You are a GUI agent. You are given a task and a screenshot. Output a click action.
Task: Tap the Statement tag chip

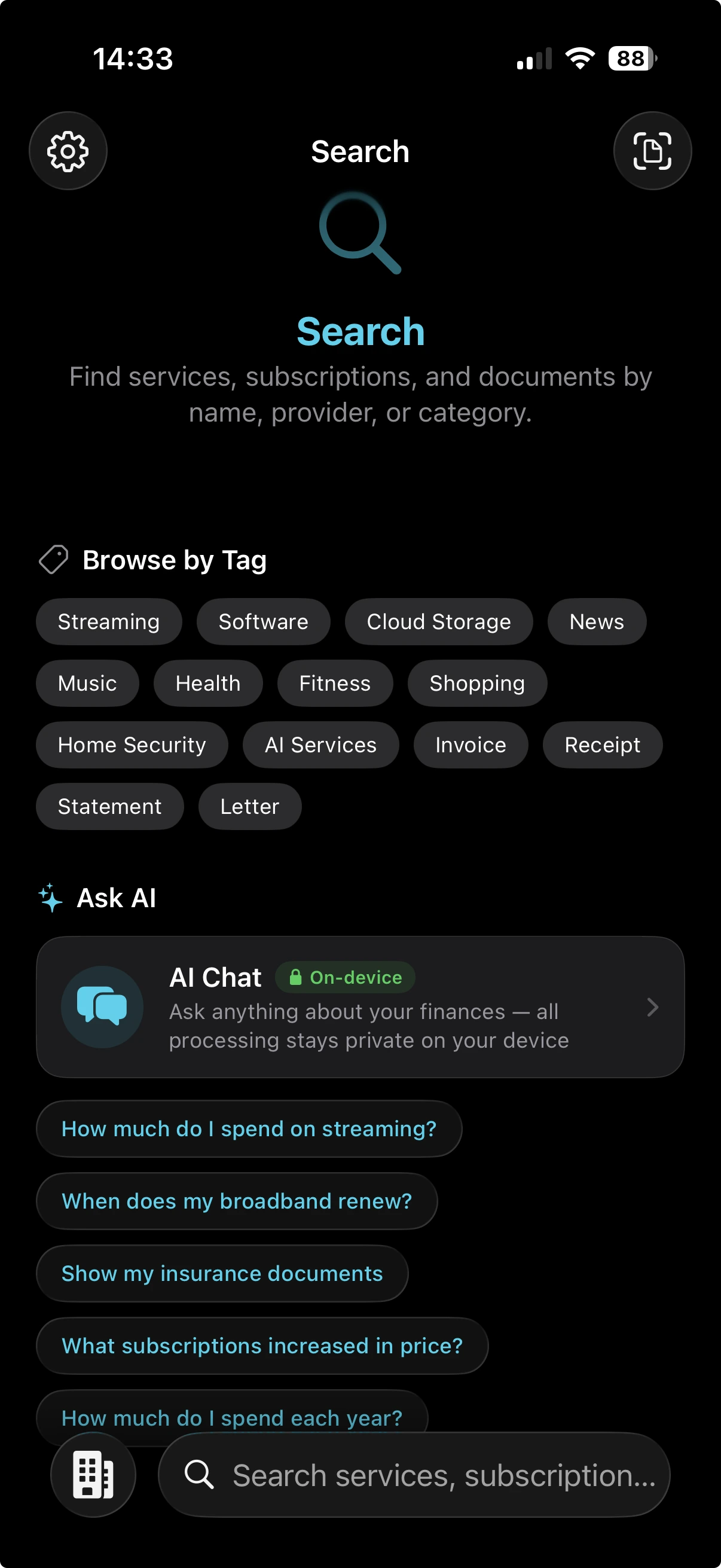pyautogui.click(x=109, y=806)
